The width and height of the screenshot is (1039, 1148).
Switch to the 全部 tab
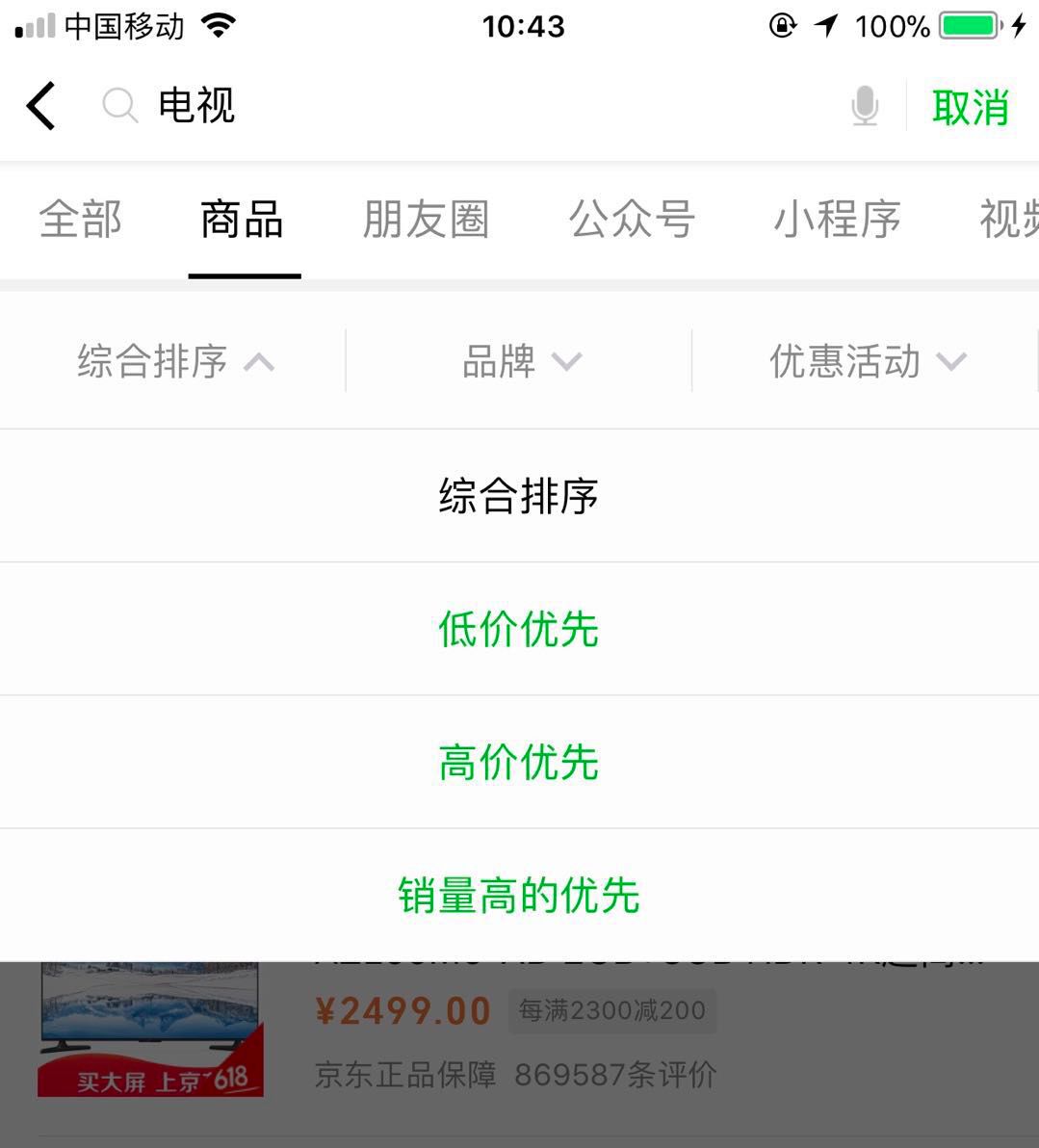point(81,220)
